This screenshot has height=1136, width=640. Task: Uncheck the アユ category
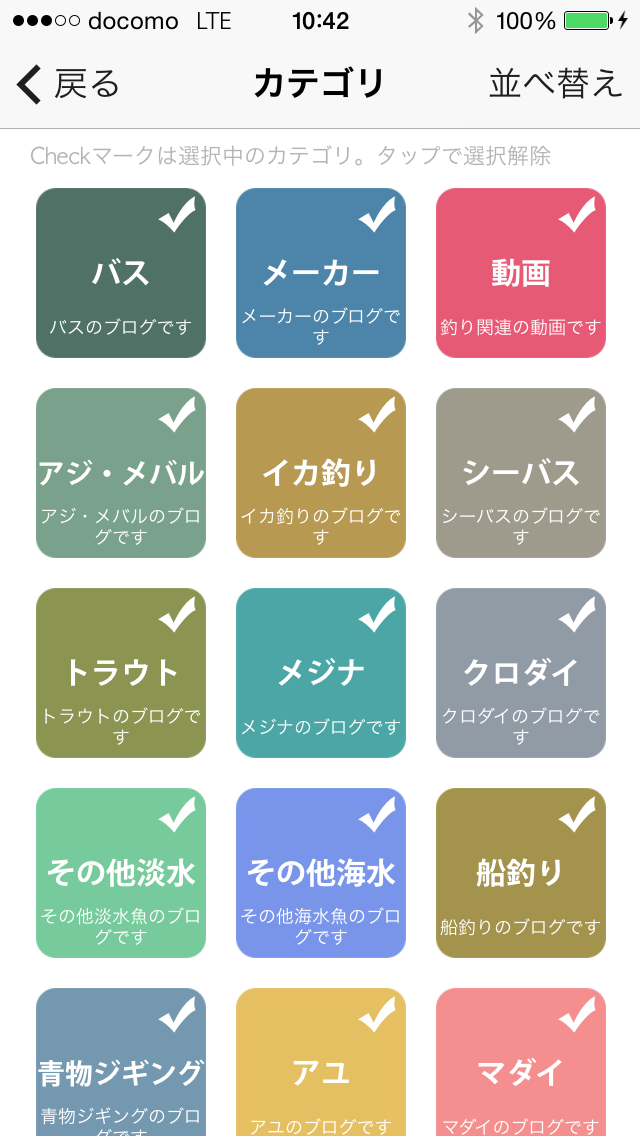pyautogui.click(x=321, y=1062)
